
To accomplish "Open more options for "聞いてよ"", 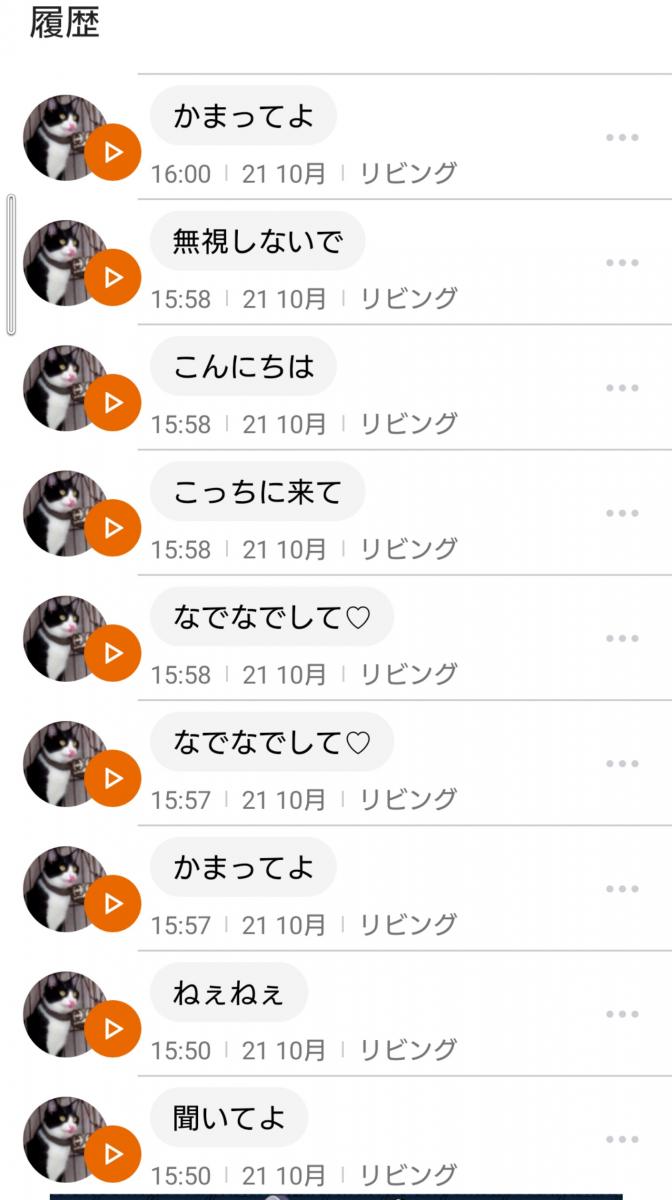I will tap(622, 1139).
